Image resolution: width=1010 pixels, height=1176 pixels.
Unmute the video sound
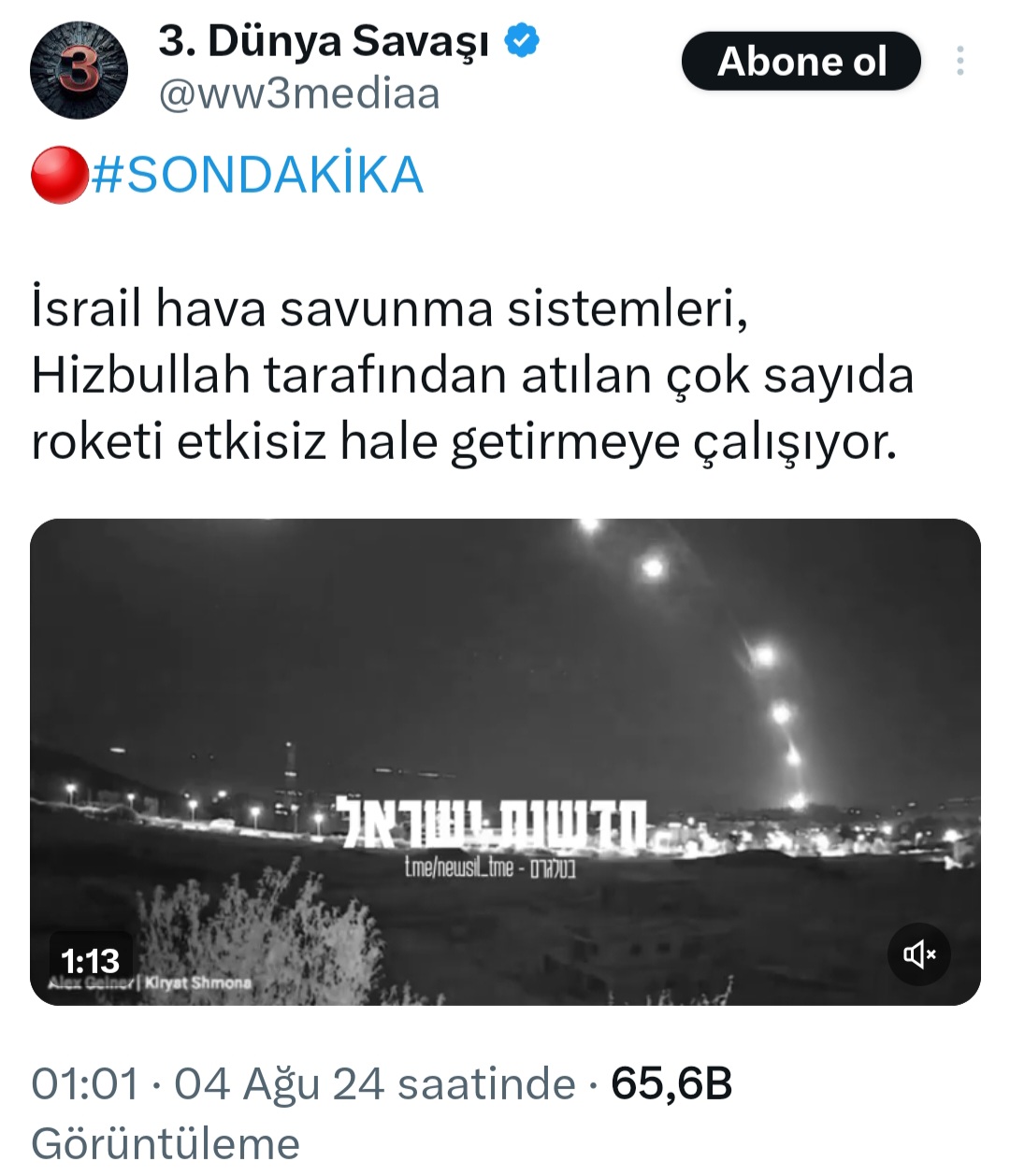918,954
